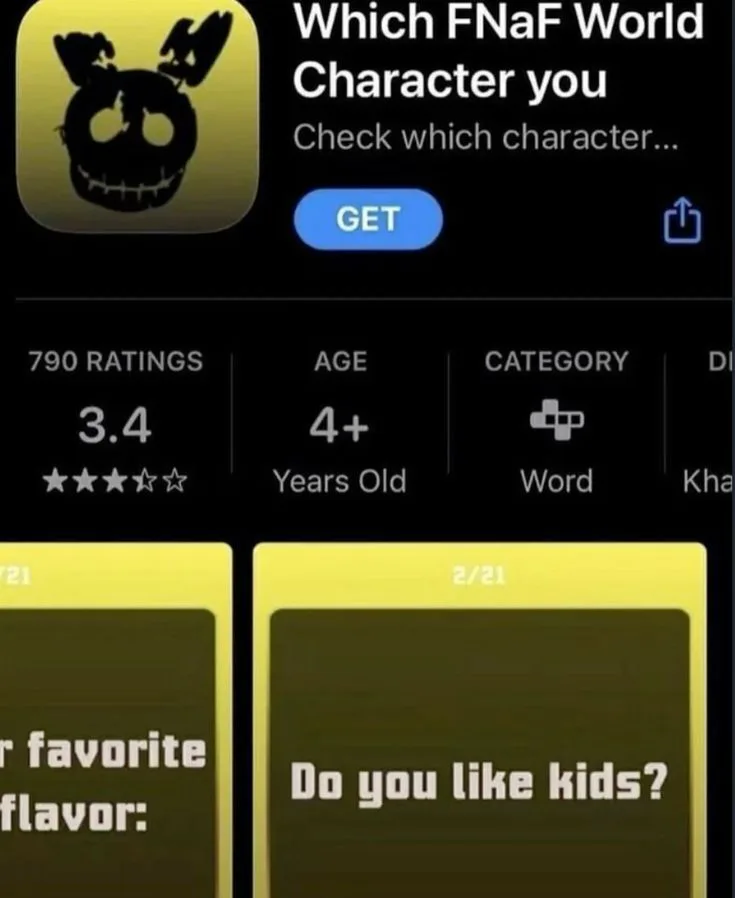Open the 'favorite flavor' screenshot preview
Screen dimensions: 735x898
(x=110, y=720)
